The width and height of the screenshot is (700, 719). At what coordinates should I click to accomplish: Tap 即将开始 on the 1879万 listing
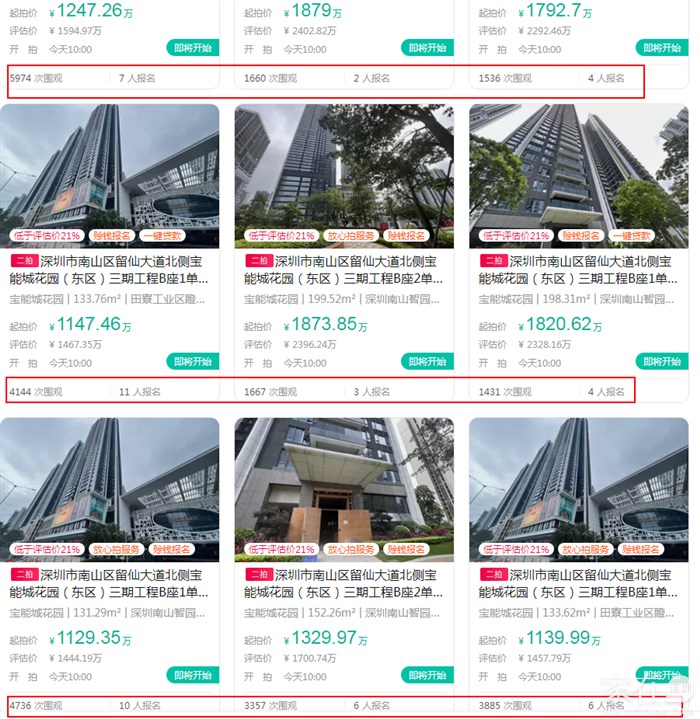tap(427, 48)
